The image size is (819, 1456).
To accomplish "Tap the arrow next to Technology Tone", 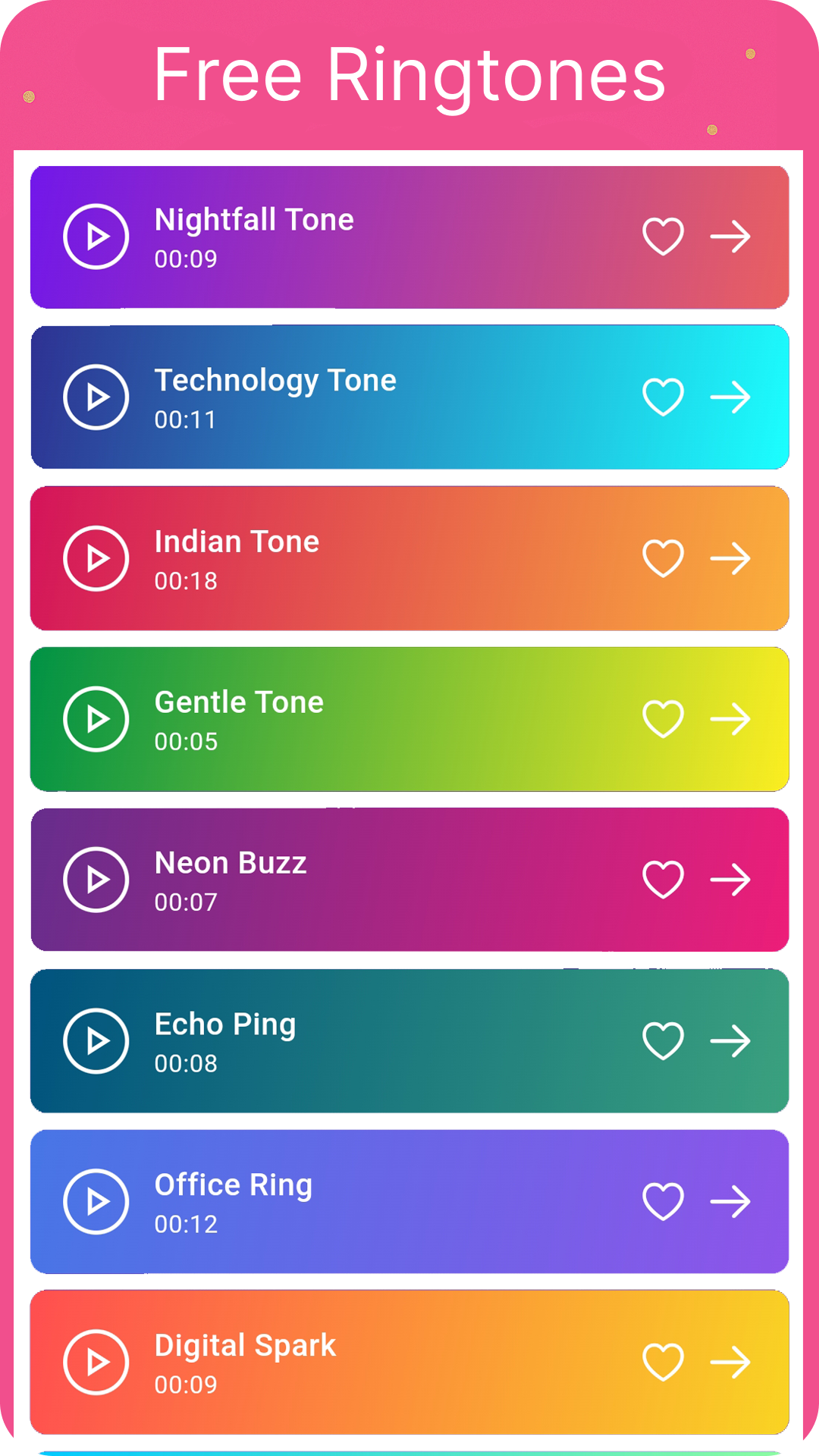I will pyautogui.click(x=730, y=397).
